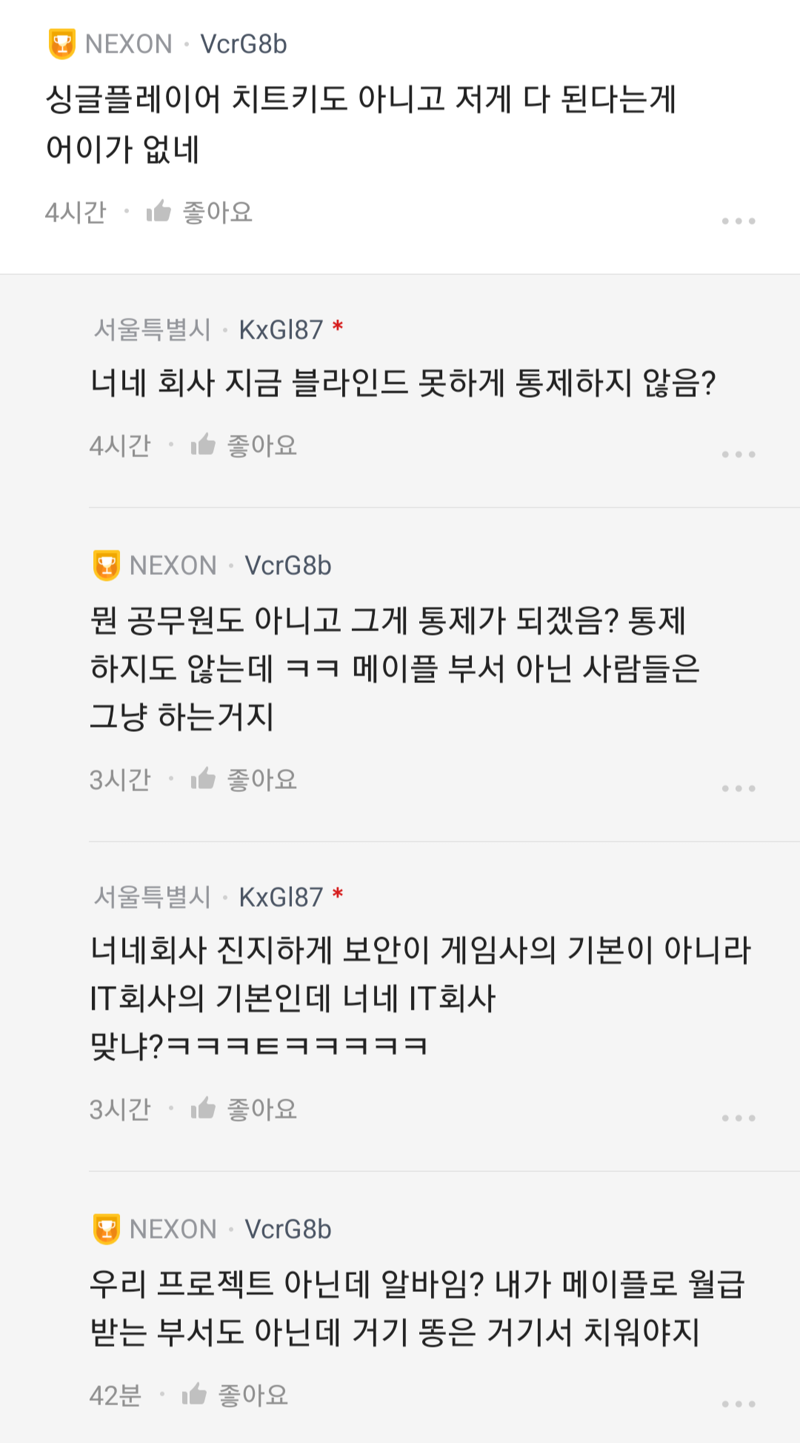Like the comment "싱글플레이어 치트키도 아니고"
This screenshot has height=1443, width=800.
[199, 212]
